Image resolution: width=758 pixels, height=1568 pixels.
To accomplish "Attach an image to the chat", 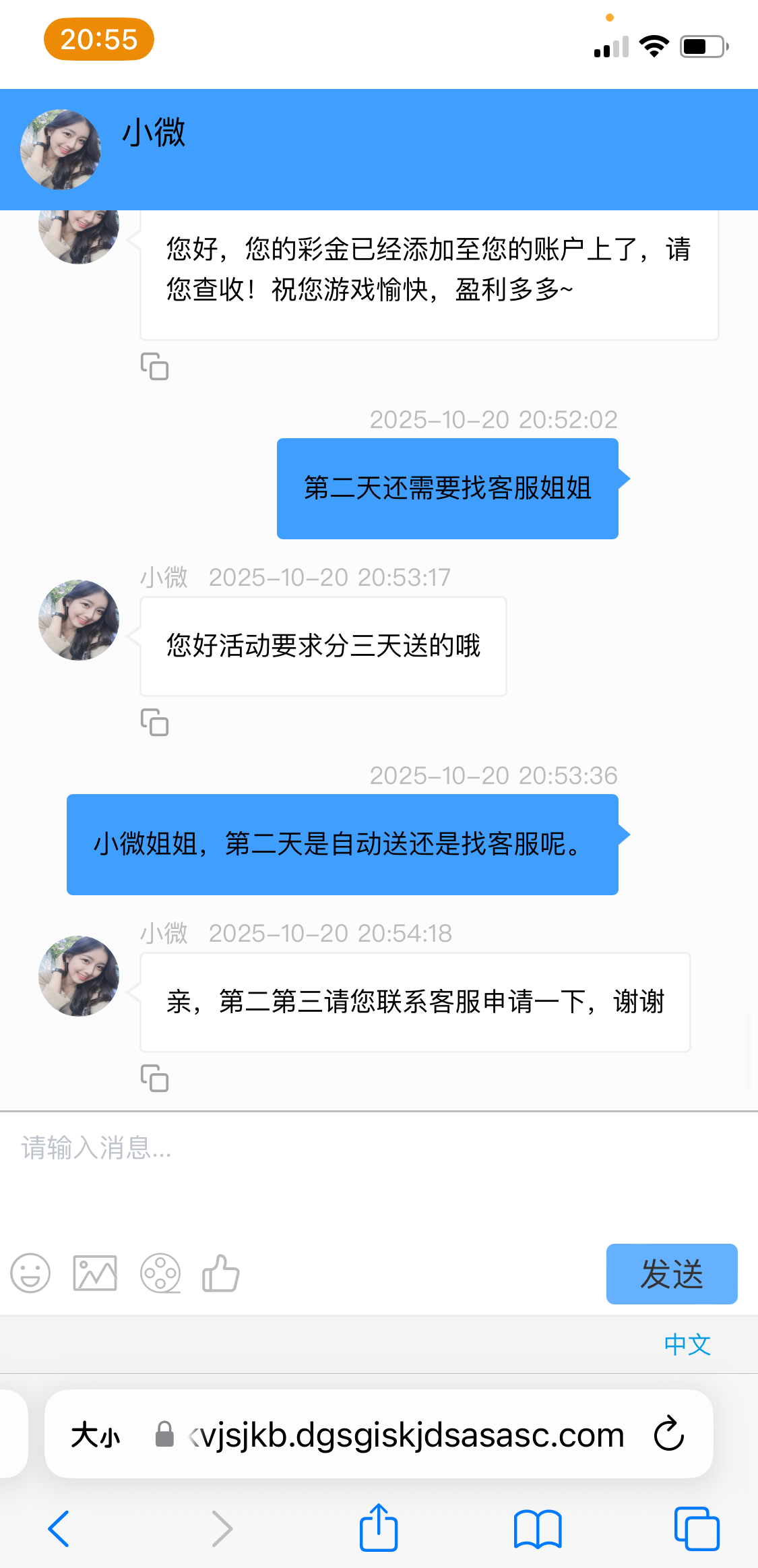I will [95, 1273].
